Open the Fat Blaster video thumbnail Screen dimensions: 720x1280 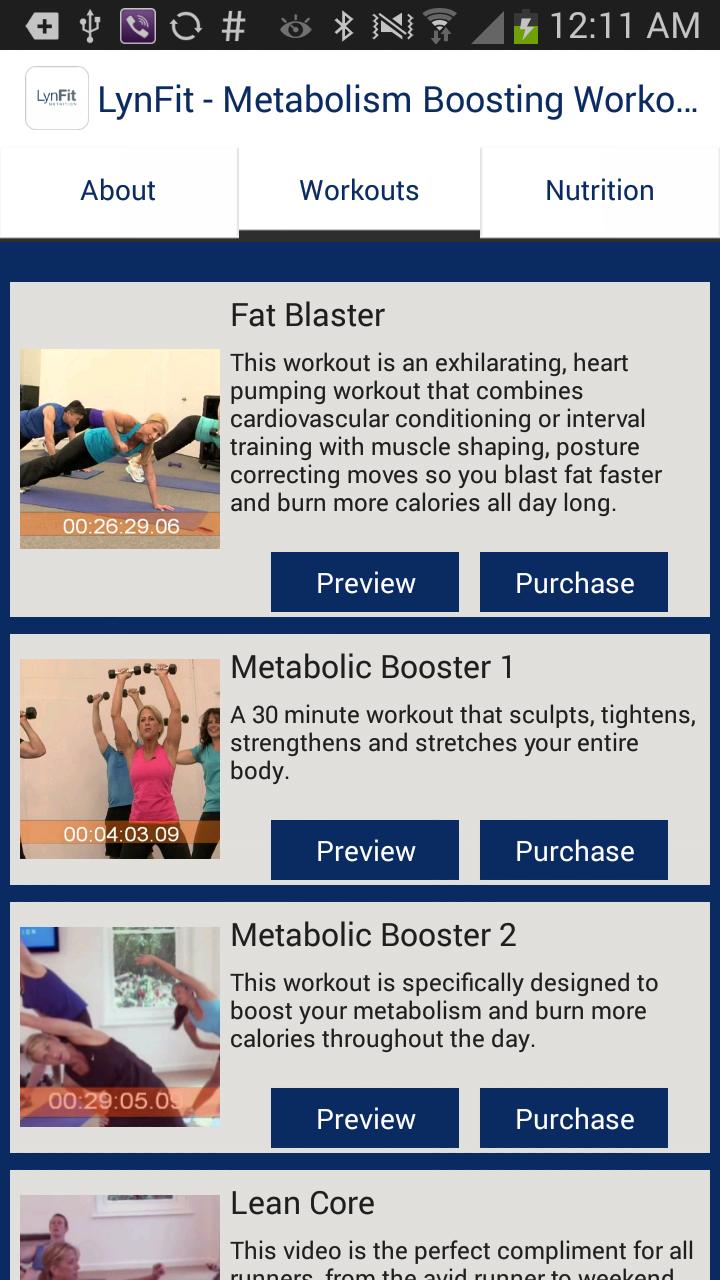tap(119, 448)
